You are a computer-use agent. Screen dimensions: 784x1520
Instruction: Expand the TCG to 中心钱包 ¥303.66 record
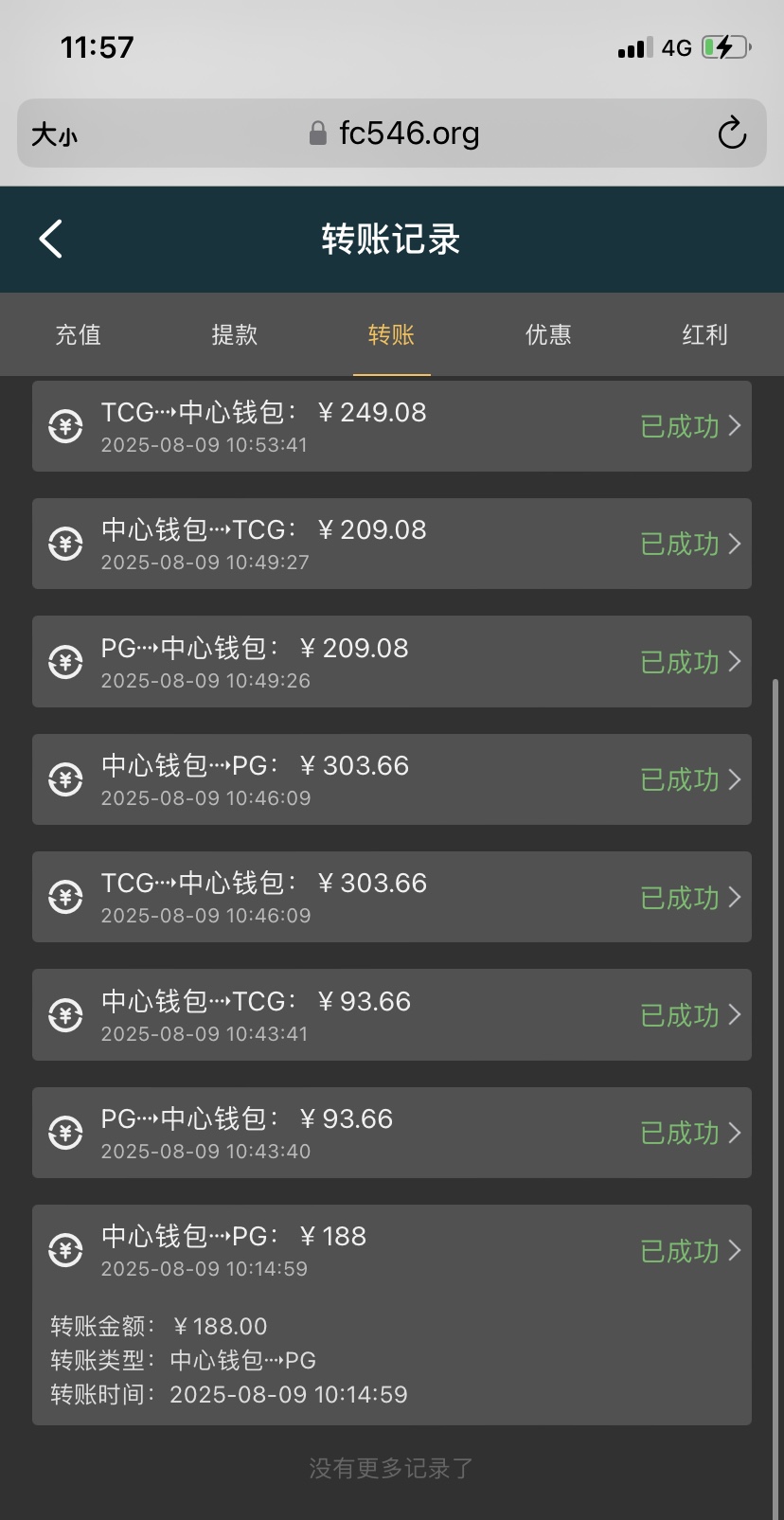click(x=392, y=897)
